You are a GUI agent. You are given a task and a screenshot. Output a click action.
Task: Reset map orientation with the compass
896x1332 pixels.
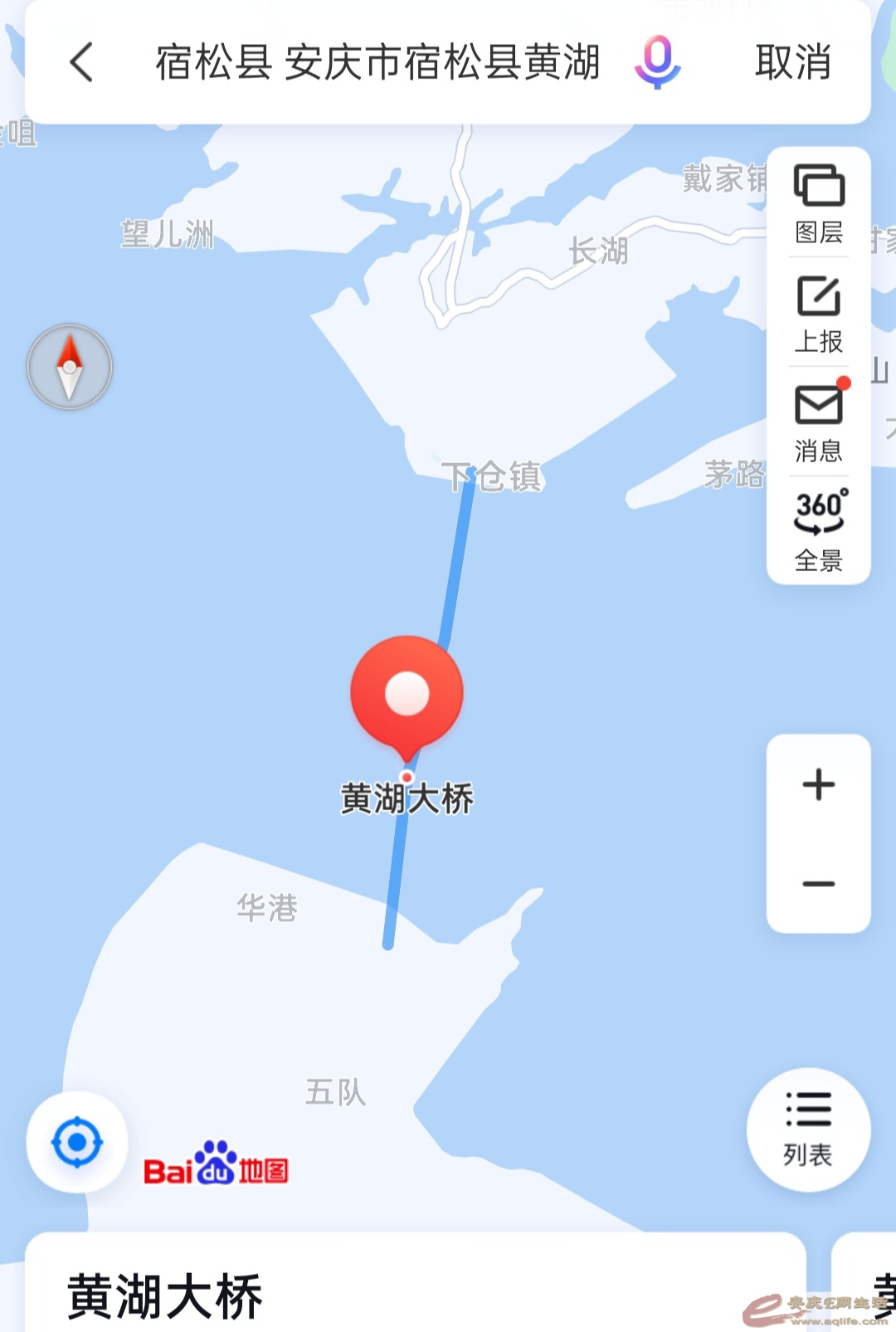coord(70,367)
